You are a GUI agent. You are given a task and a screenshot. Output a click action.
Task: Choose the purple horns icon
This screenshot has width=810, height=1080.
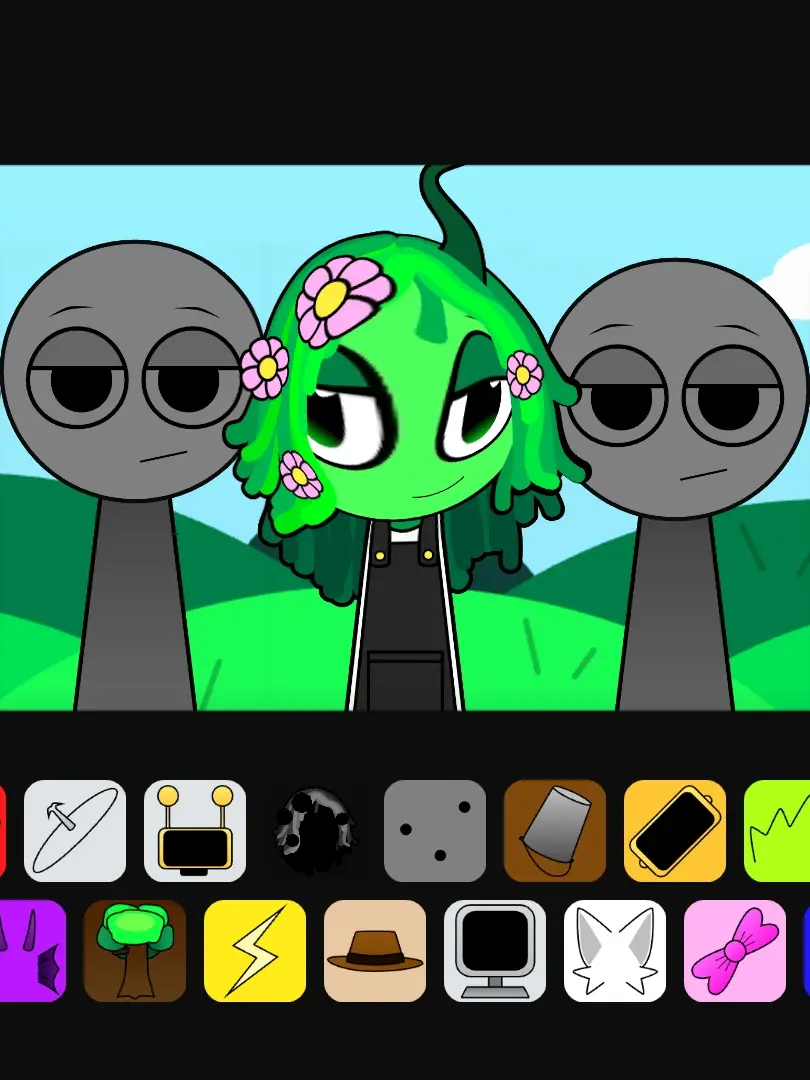pyautogui.click(x=32, y=951)
